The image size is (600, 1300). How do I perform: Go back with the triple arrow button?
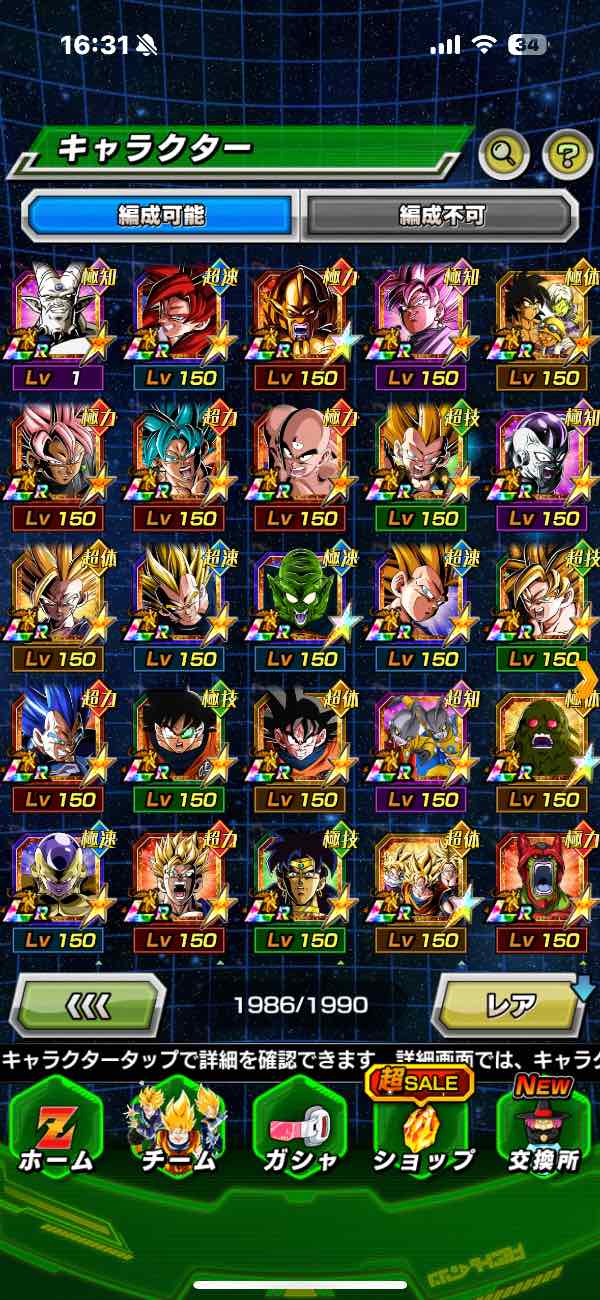click(x=89, y=1004)
